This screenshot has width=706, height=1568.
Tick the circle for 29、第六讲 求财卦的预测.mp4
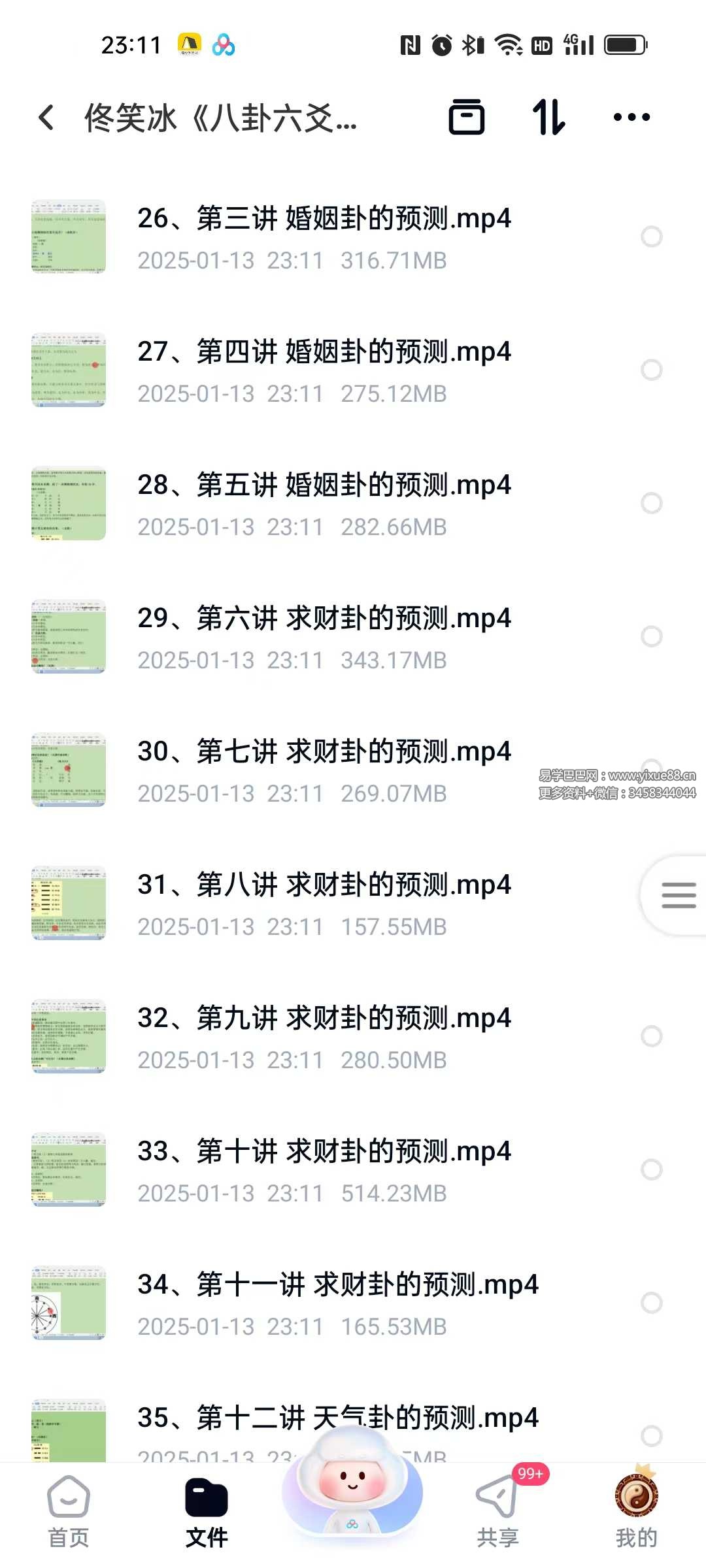tap(651, 636)
